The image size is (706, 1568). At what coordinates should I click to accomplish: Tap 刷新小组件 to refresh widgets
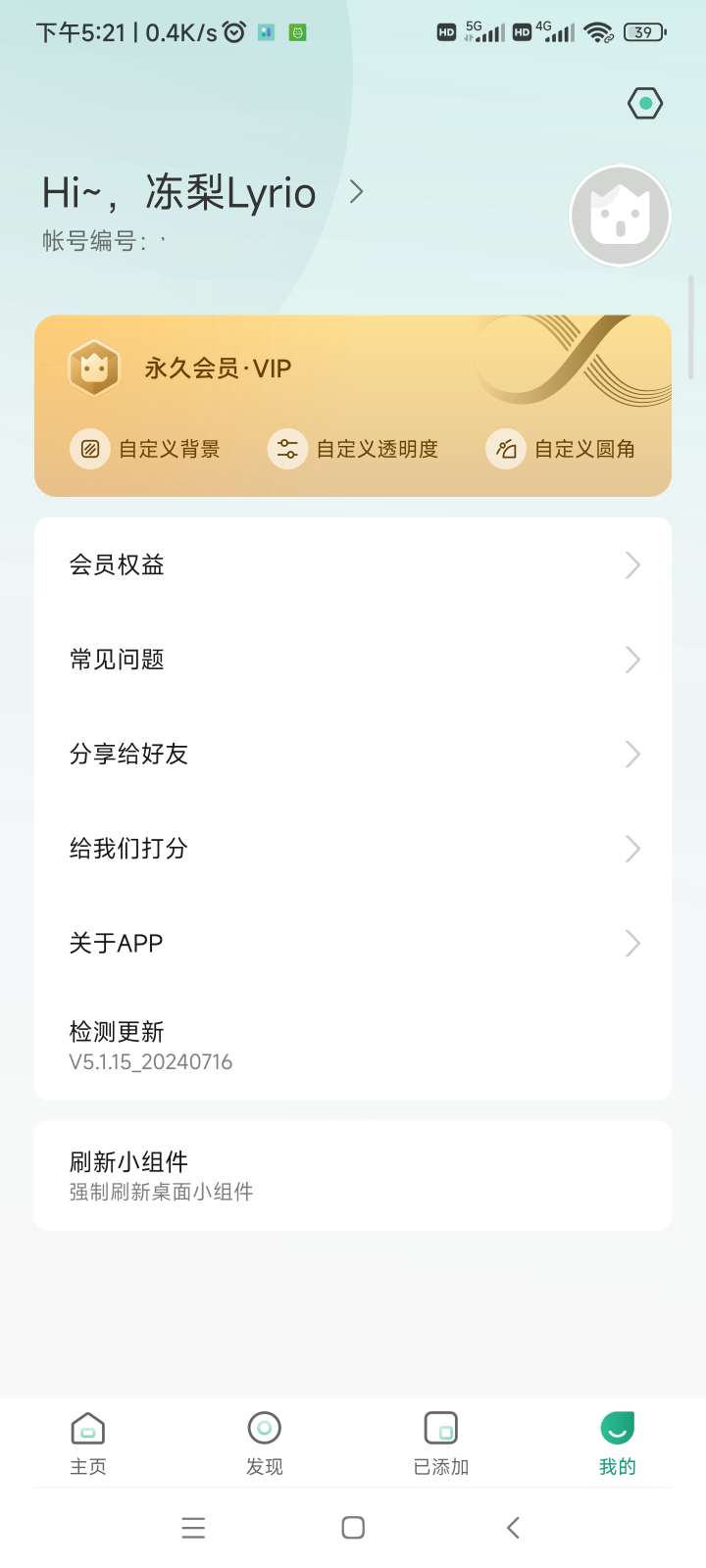[x=353, y=1175]
